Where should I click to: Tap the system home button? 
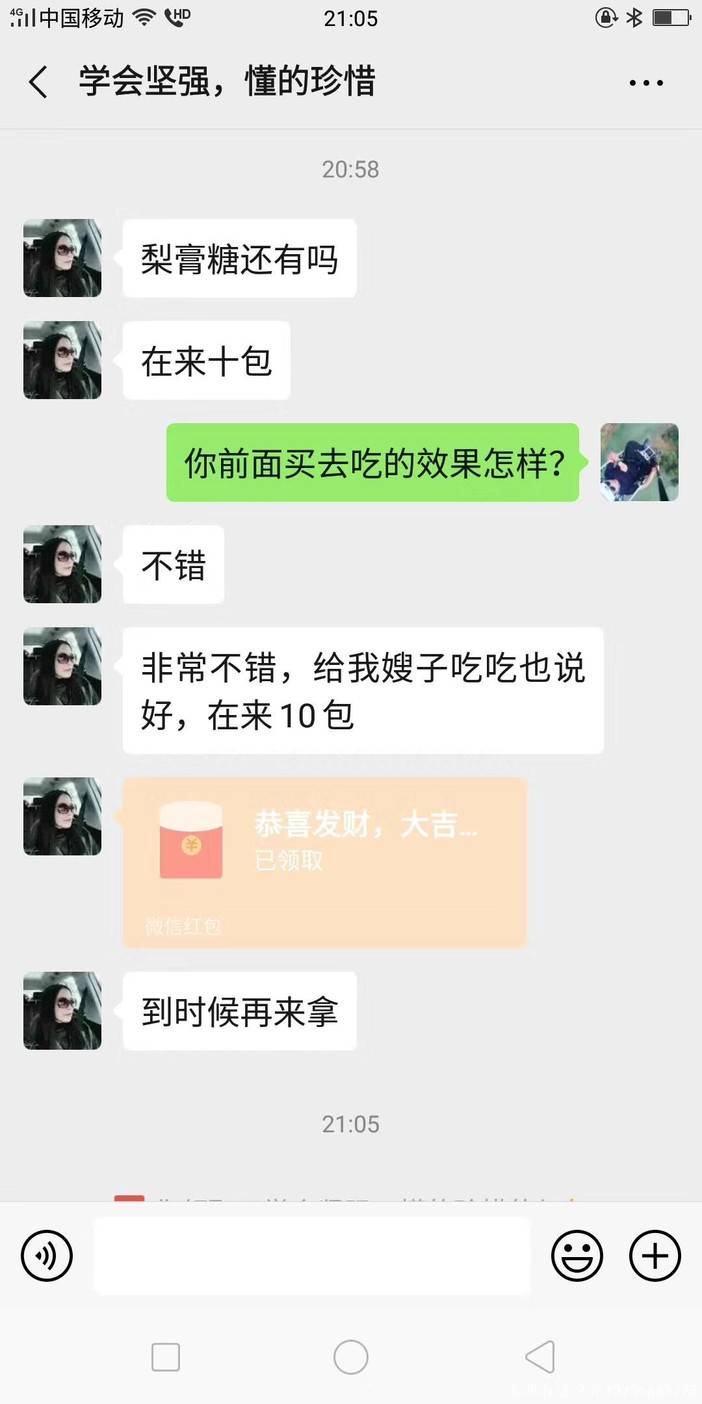pyautogui.click(x=351, y=1357)
